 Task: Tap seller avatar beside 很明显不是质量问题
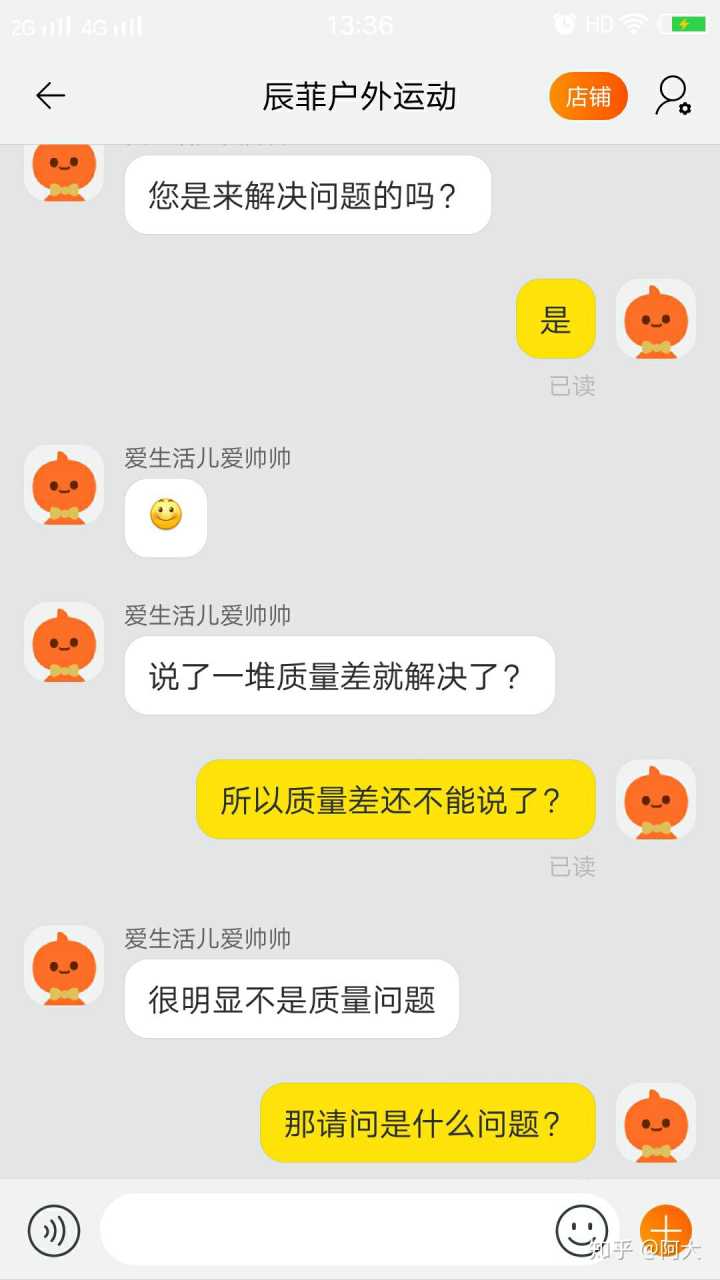point(64,966)
